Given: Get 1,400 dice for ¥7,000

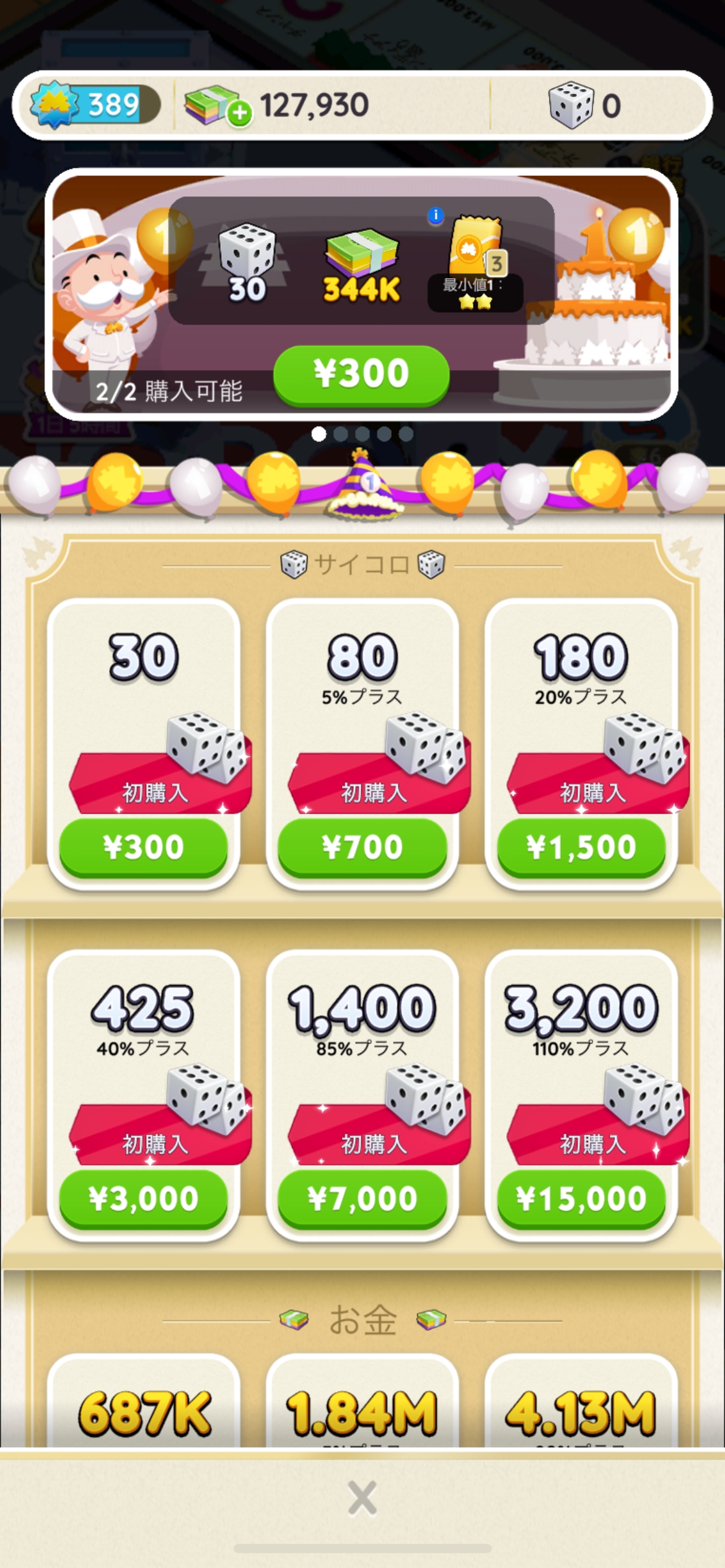Looking at the screenshot, I should coord(362,1198).
